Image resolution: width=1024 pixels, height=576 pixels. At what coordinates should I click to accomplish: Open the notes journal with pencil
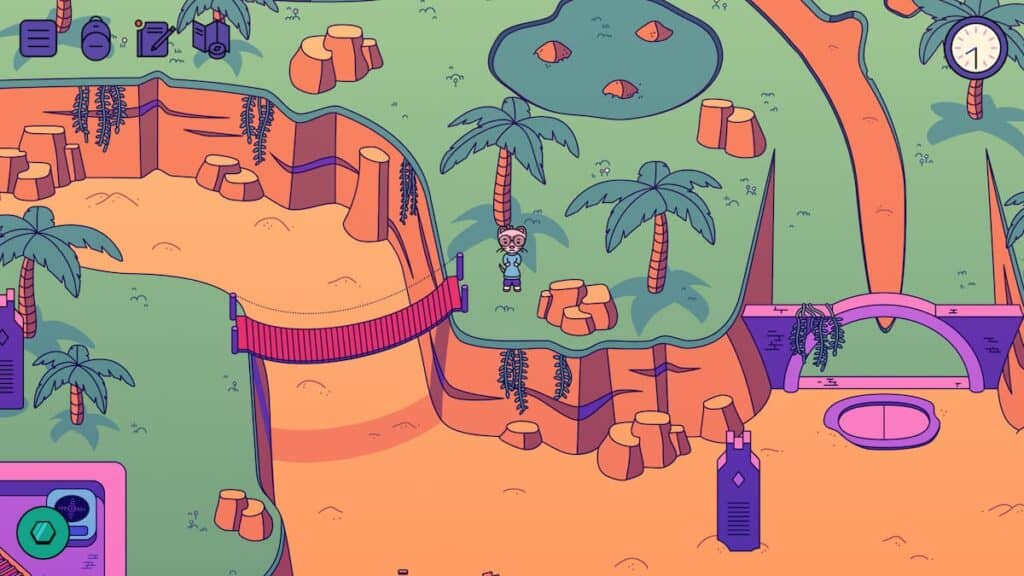coord(153,39)
